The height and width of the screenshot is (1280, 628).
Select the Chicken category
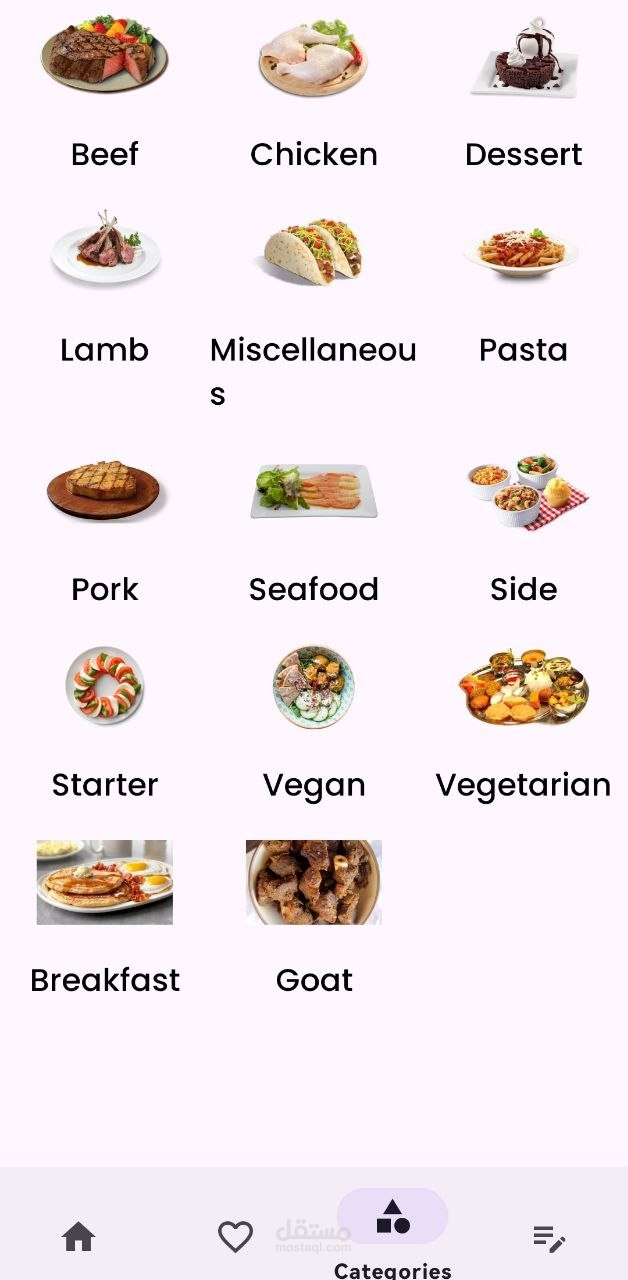[313, 55]
